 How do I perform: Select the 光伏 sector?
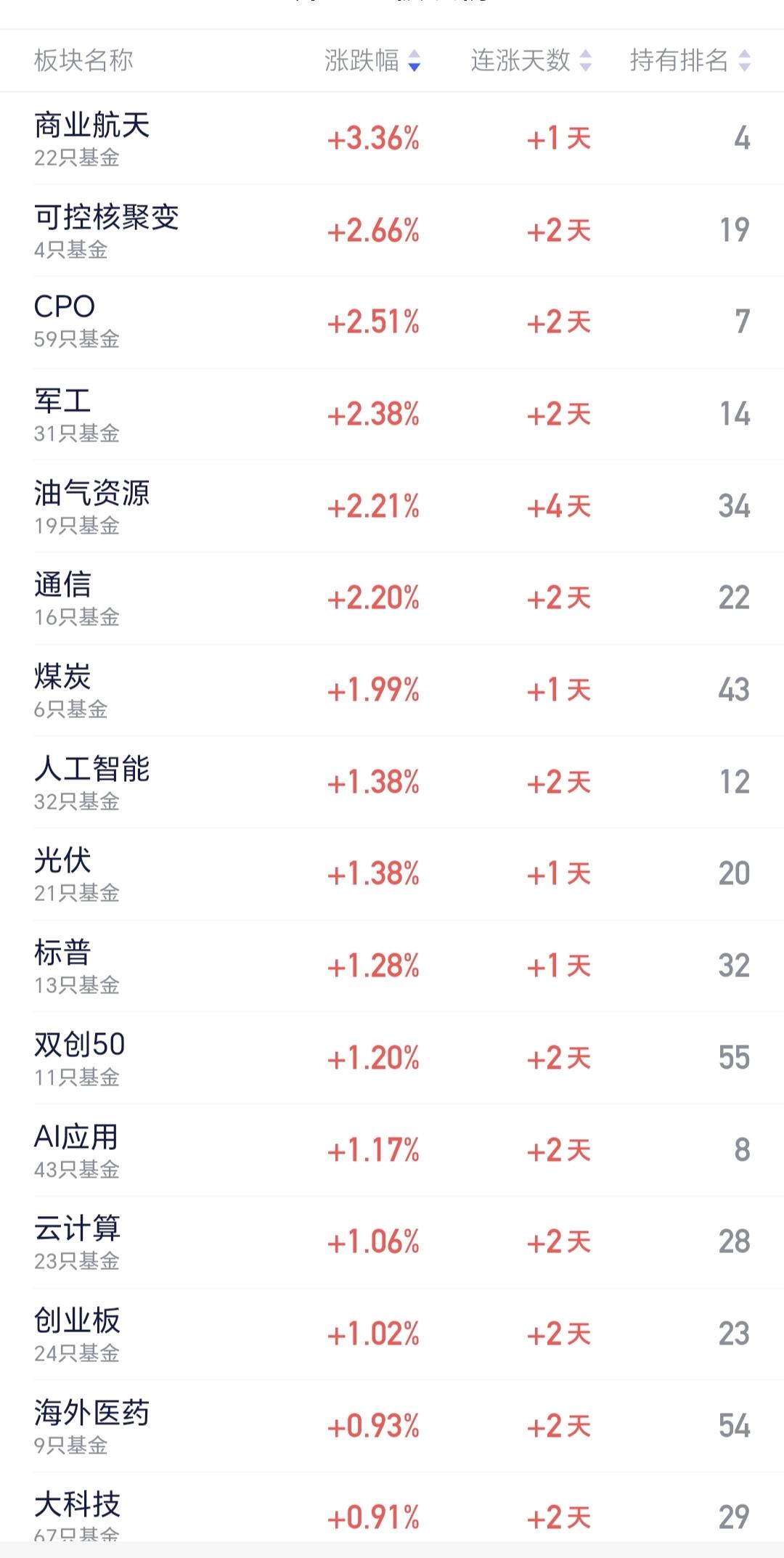coord(392,874)
